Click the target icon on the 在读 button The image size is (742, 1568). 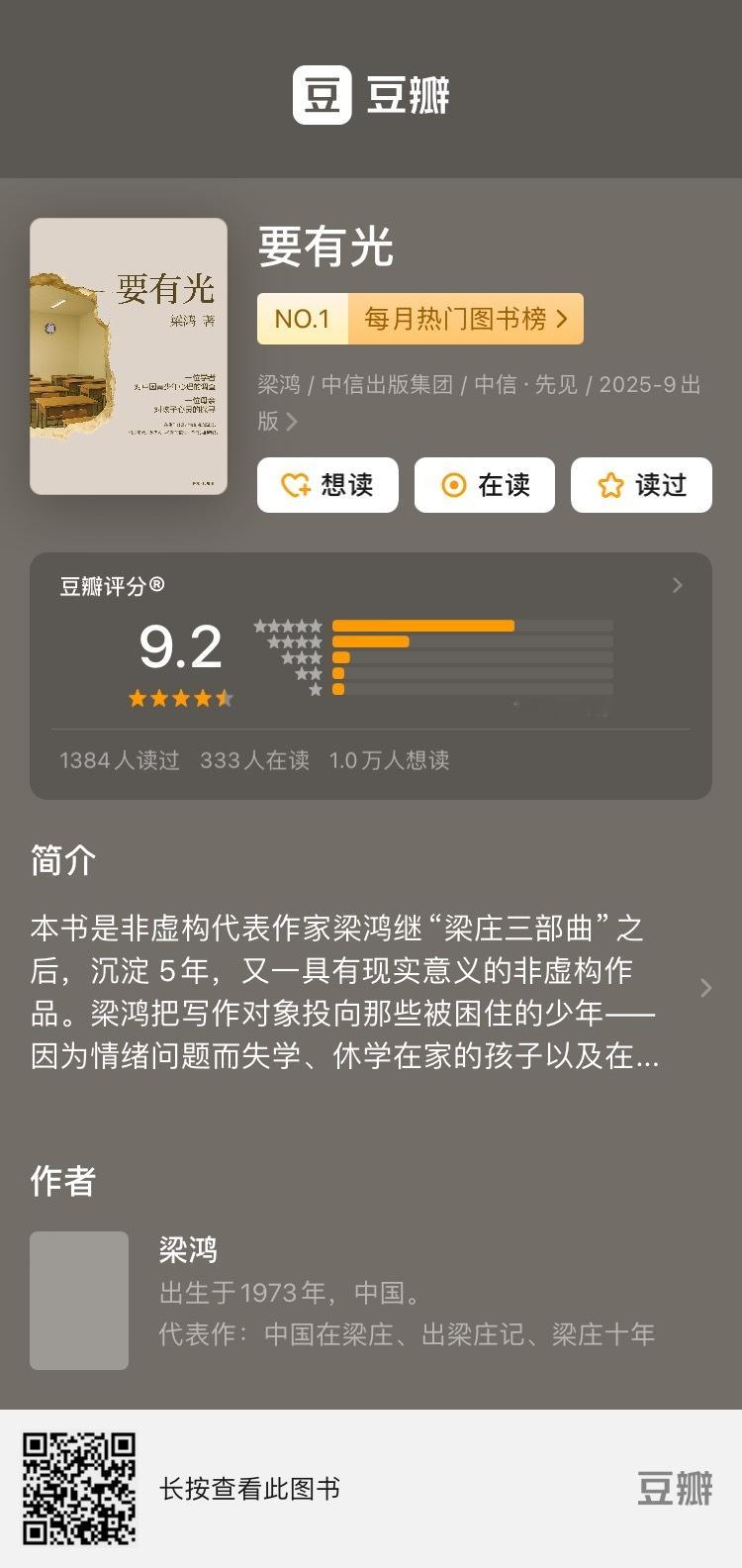453,484
